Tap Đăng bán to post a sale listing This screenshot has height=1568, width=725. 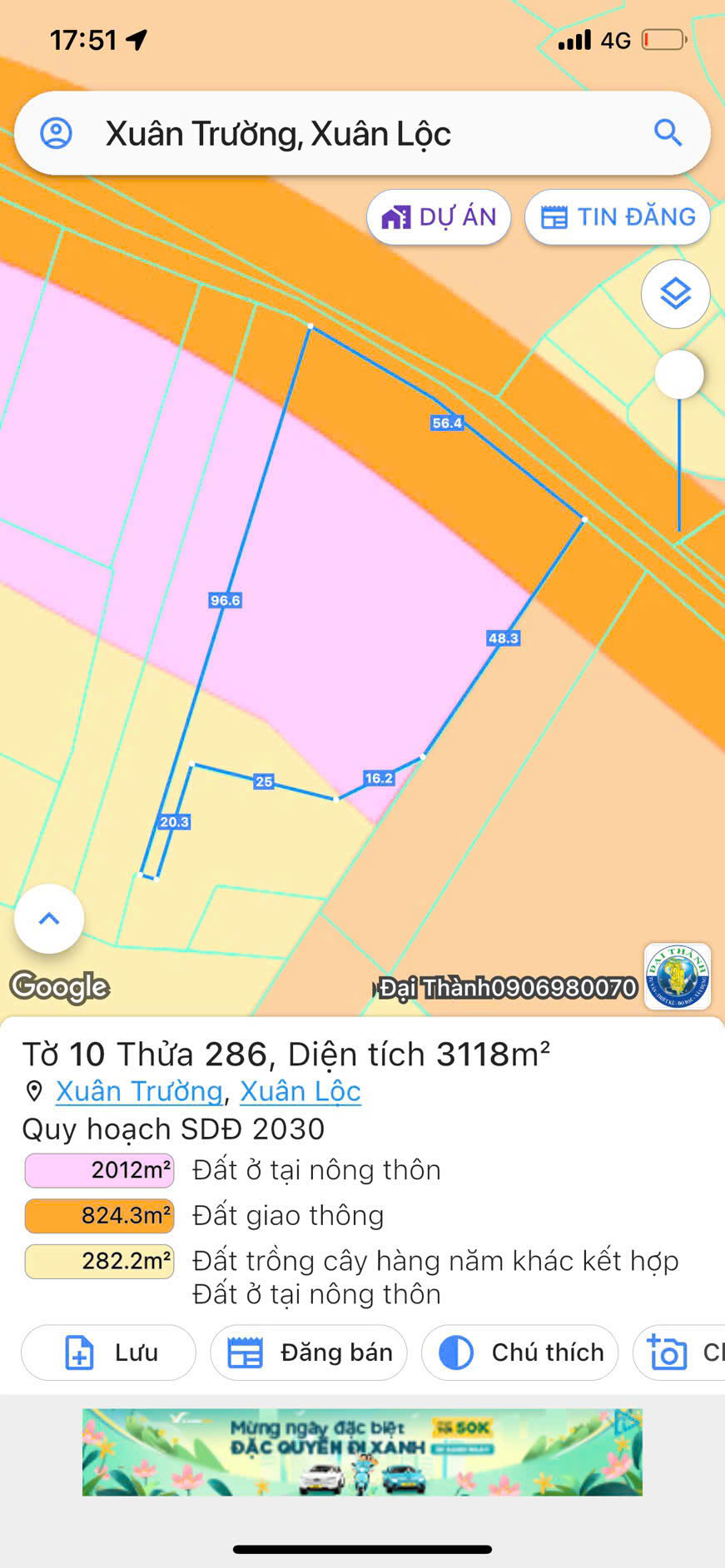click(x=309, y=1352)
